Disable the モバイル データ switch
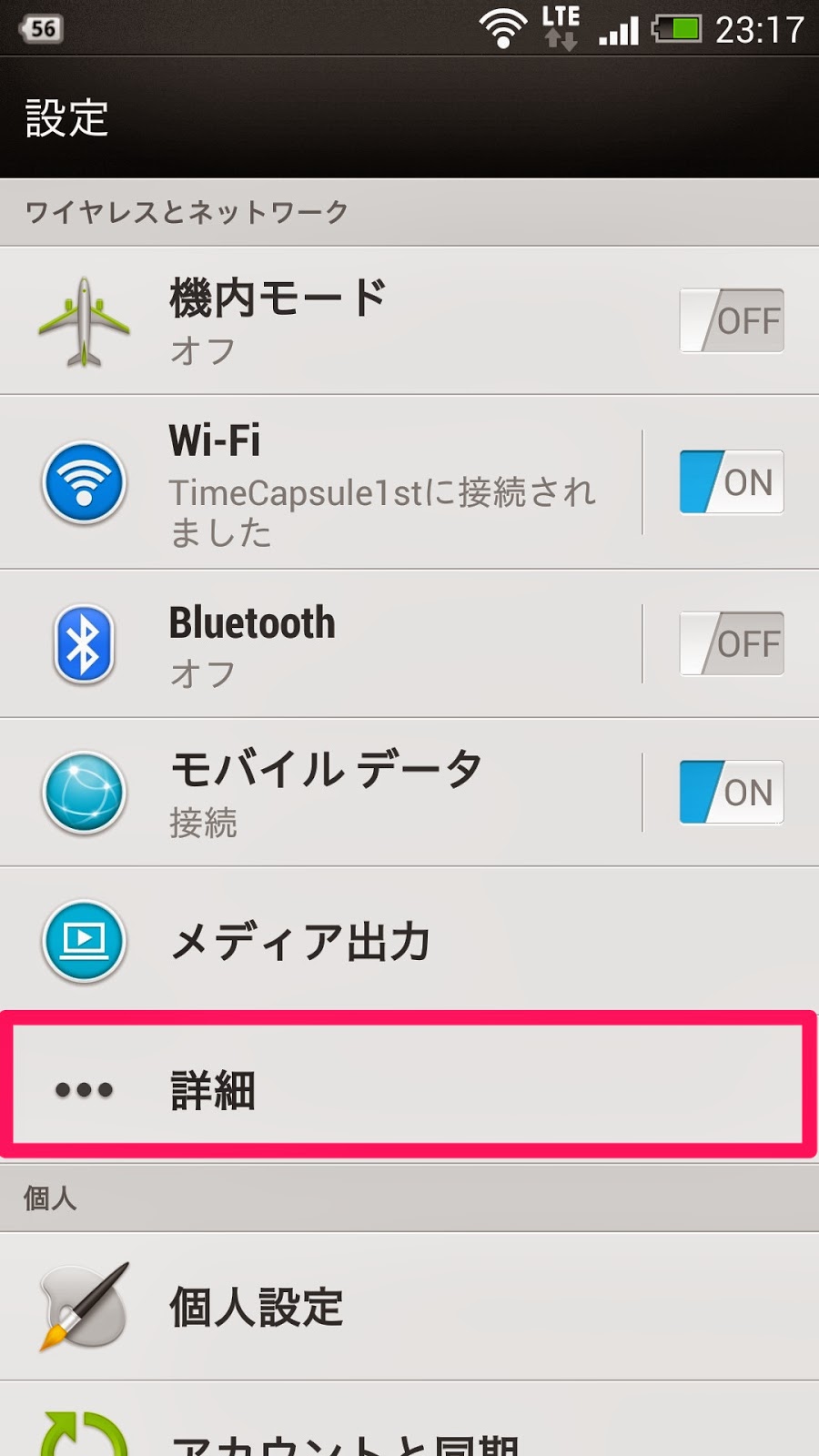This screenshot has height=1456, width=819. click(731, 792)
